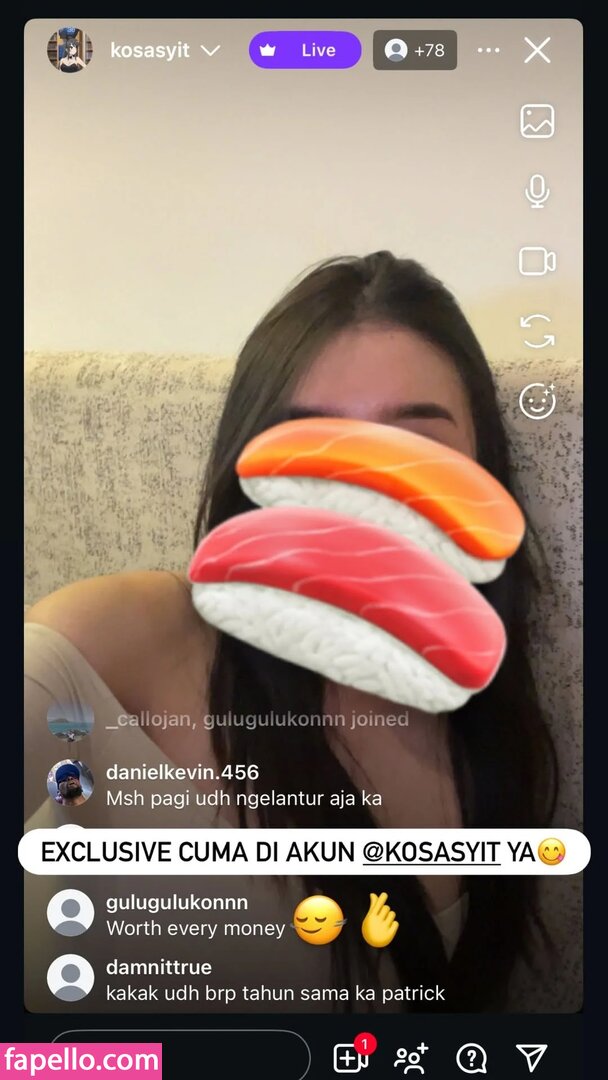Open the face effects and filters
The height and width of the screenshot is (1080, 608).
[537, 401]
